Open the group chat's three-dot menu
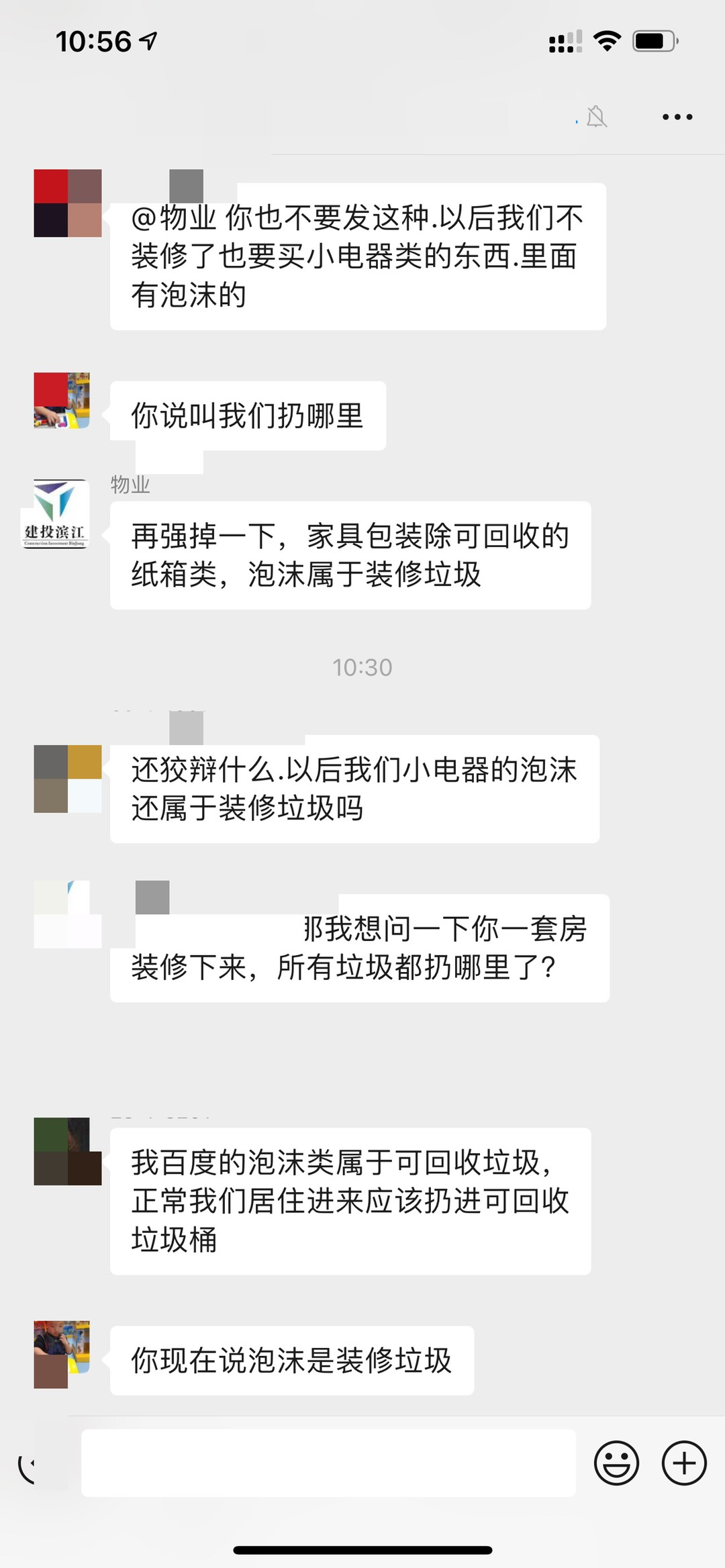Screen dimensions: 725x1568 (x=677, y=117)
